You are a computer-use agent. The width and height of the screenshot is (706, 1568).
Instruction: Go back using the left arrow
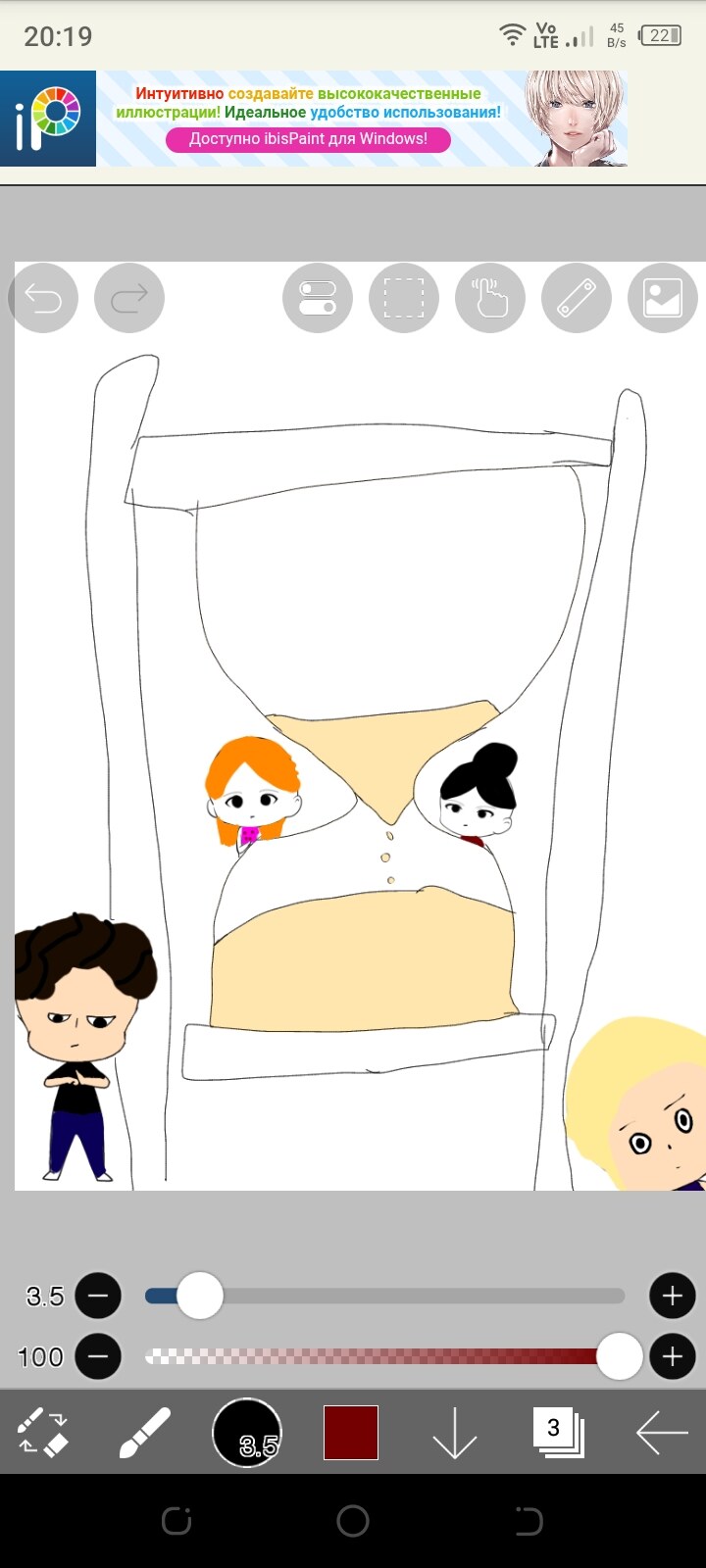point(662,1432)
